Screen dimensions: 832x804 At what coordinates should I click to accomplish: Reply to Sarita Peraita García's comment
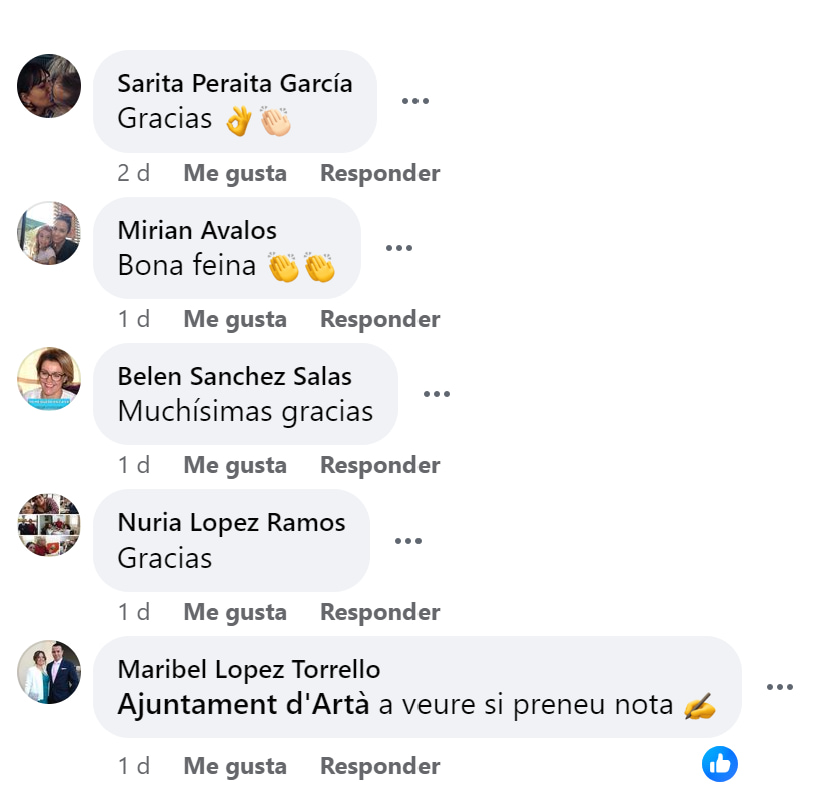click(x=380, y=173)
